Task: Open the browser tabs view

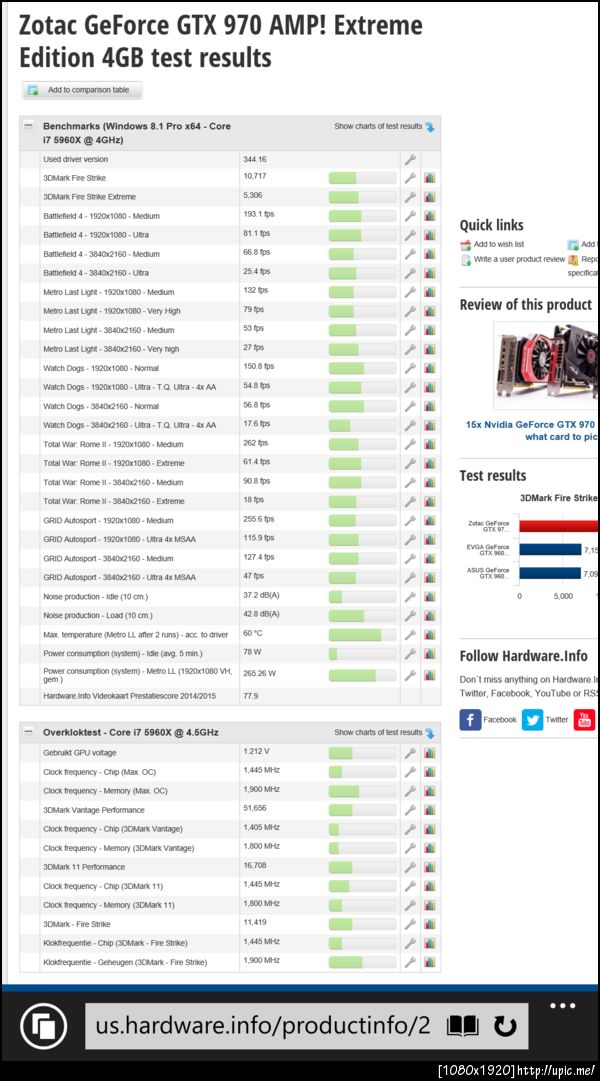Action: [x=42, y=1027]
